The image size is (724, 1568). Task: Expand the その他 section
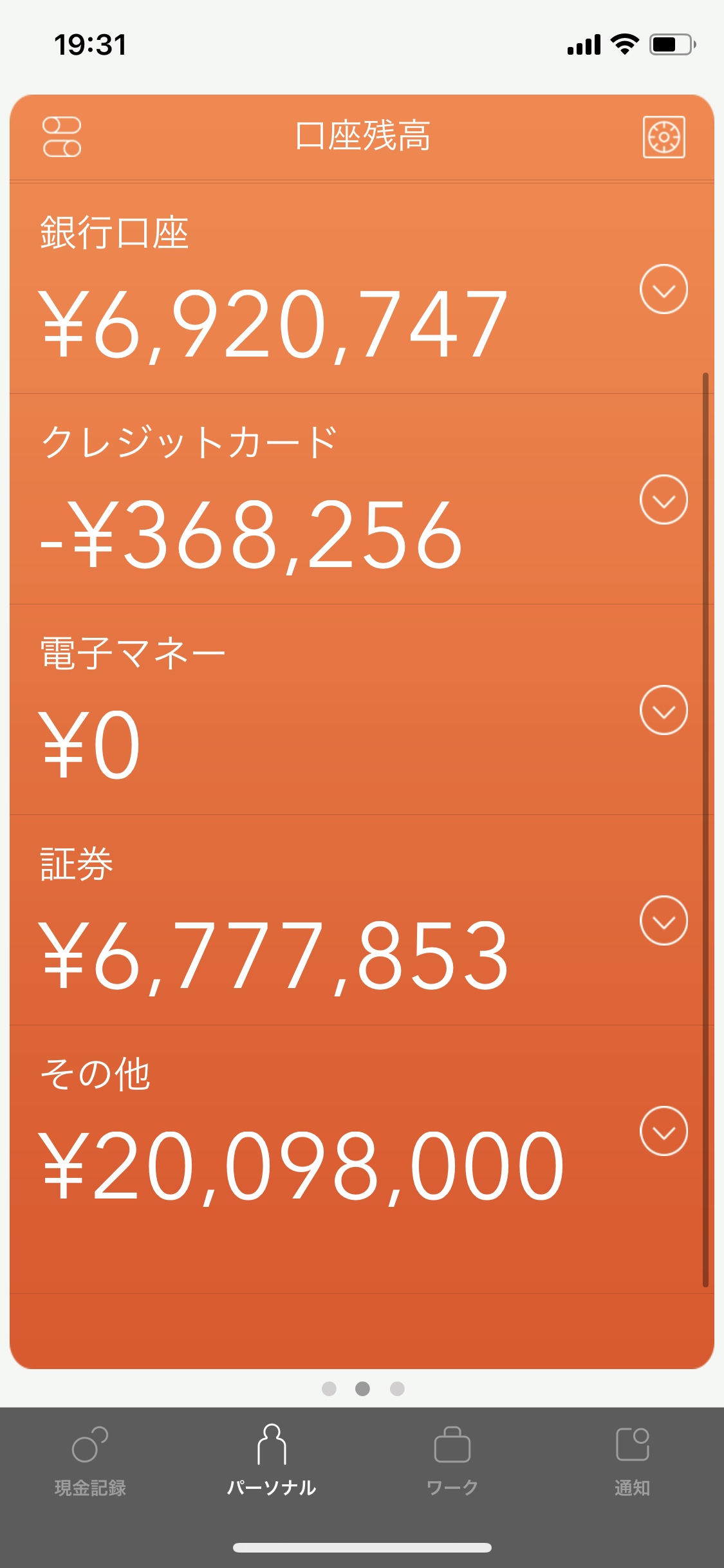664,1131
